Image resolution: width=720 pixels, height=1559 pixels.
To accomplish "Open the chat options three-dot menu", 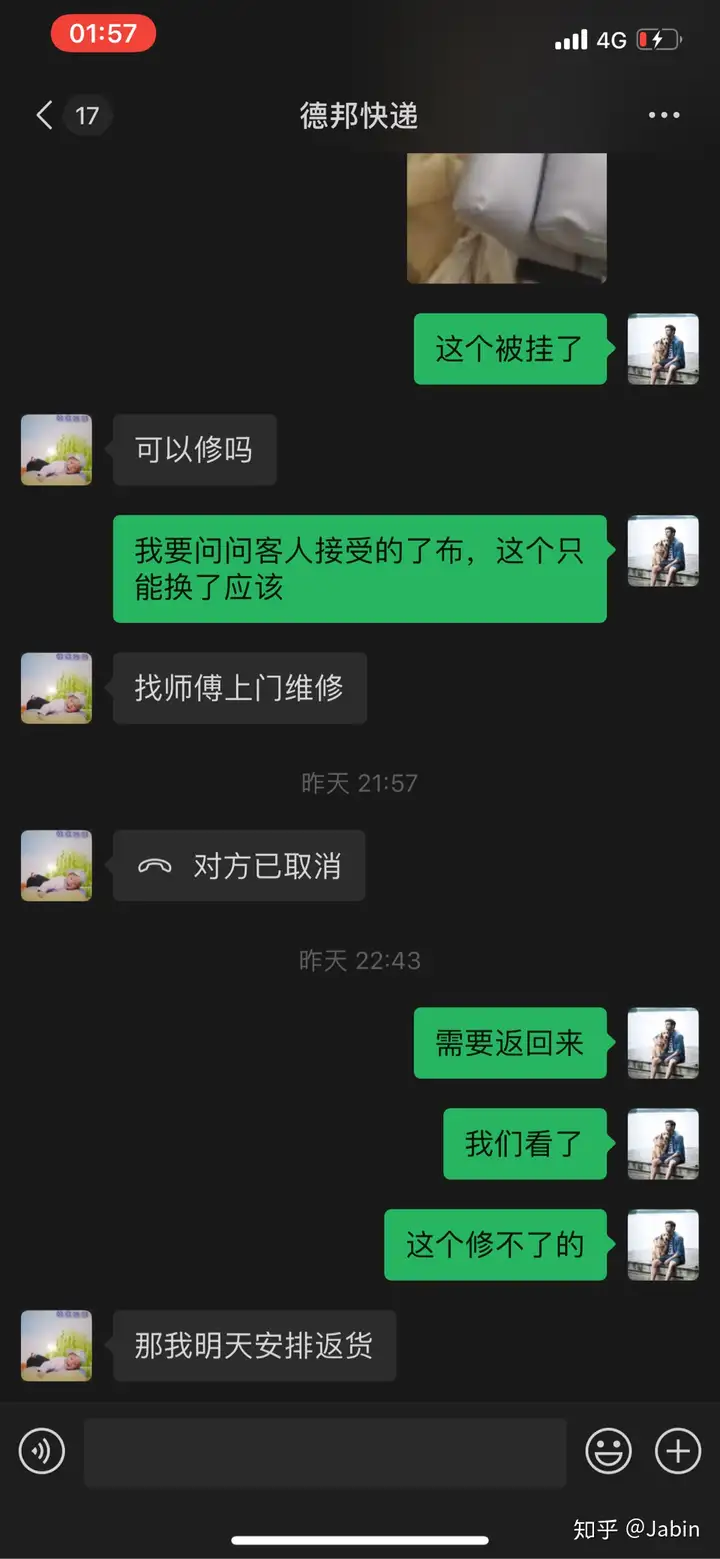I will 663,116.
